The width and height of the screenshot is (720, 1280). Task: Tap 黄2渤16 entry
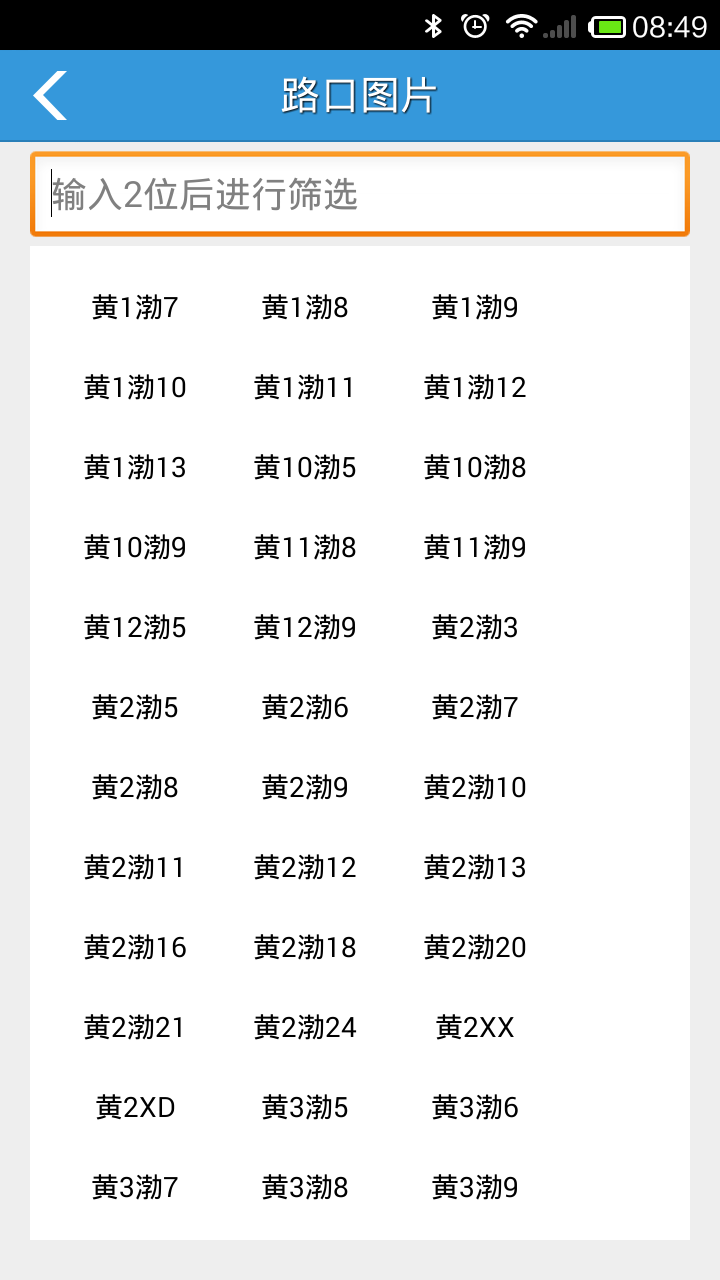pos(135,947)
